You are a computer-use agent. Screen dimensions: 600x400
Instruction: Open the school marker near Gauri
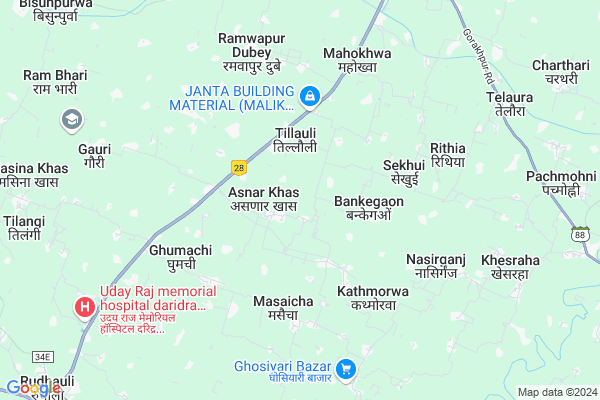coord(71,121)
